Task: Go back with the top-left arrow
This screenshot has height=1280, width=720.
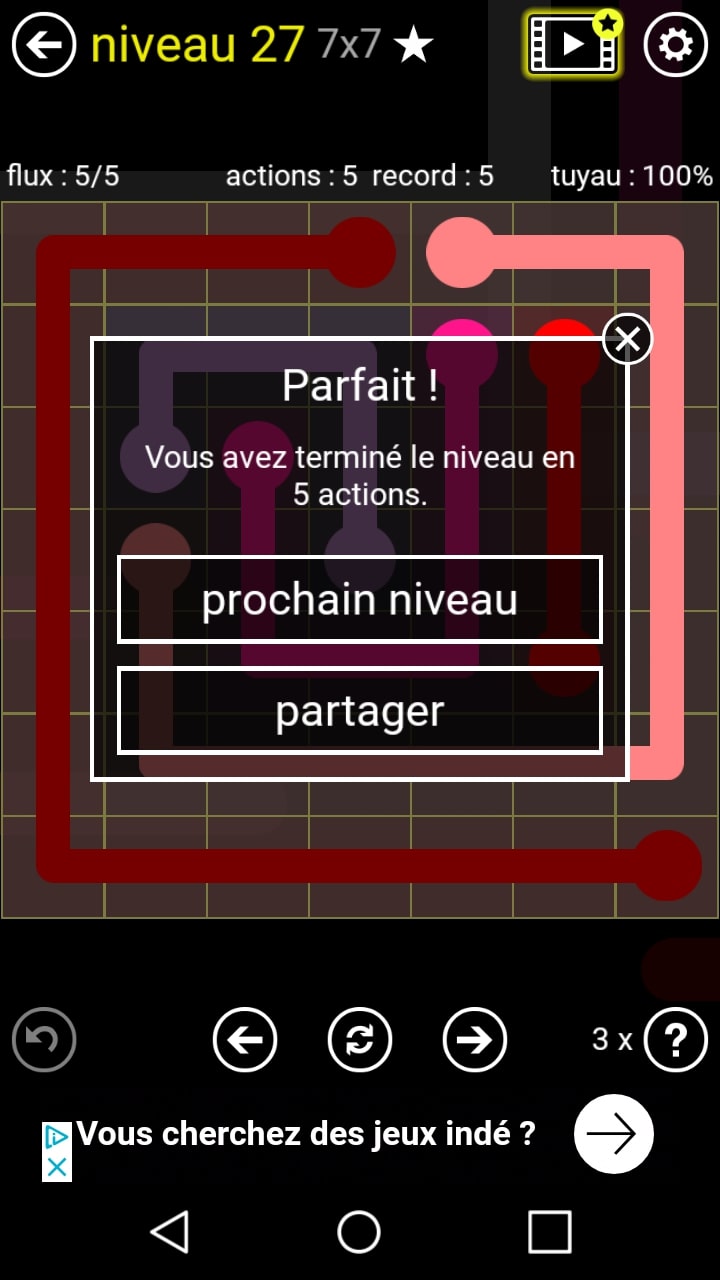Action: 43,45
